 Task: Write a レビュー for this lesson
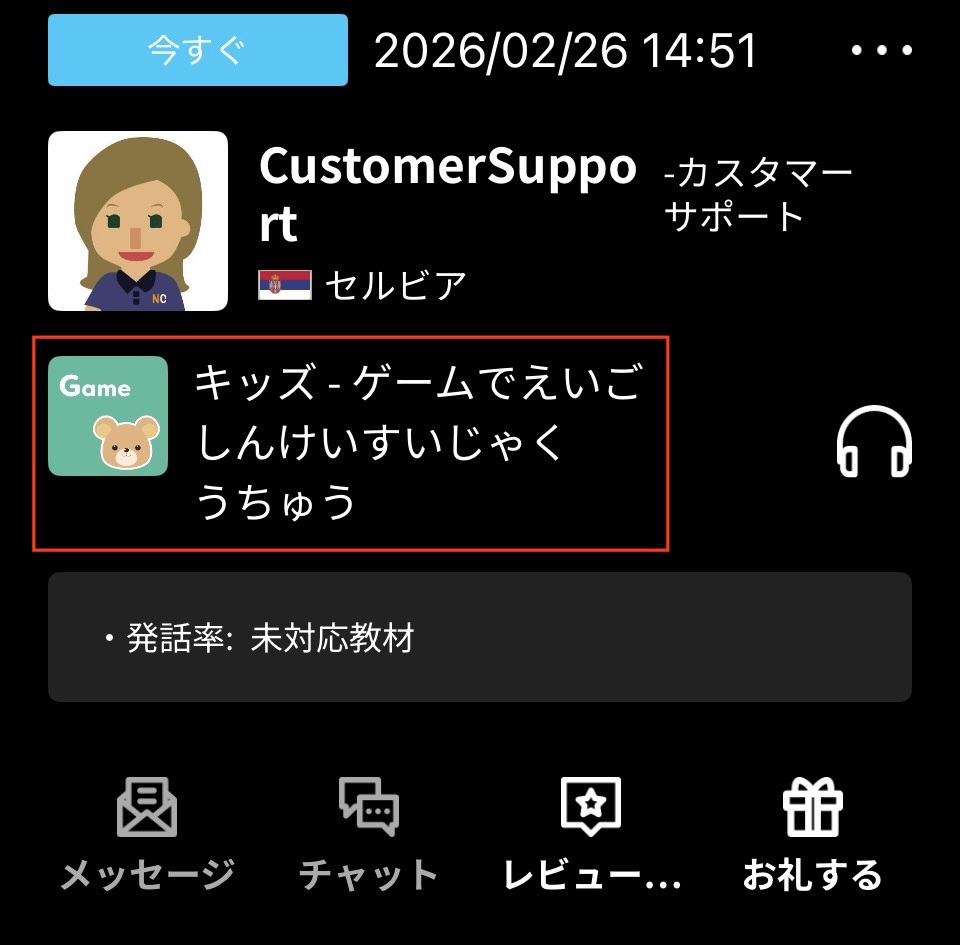point(591,834)
